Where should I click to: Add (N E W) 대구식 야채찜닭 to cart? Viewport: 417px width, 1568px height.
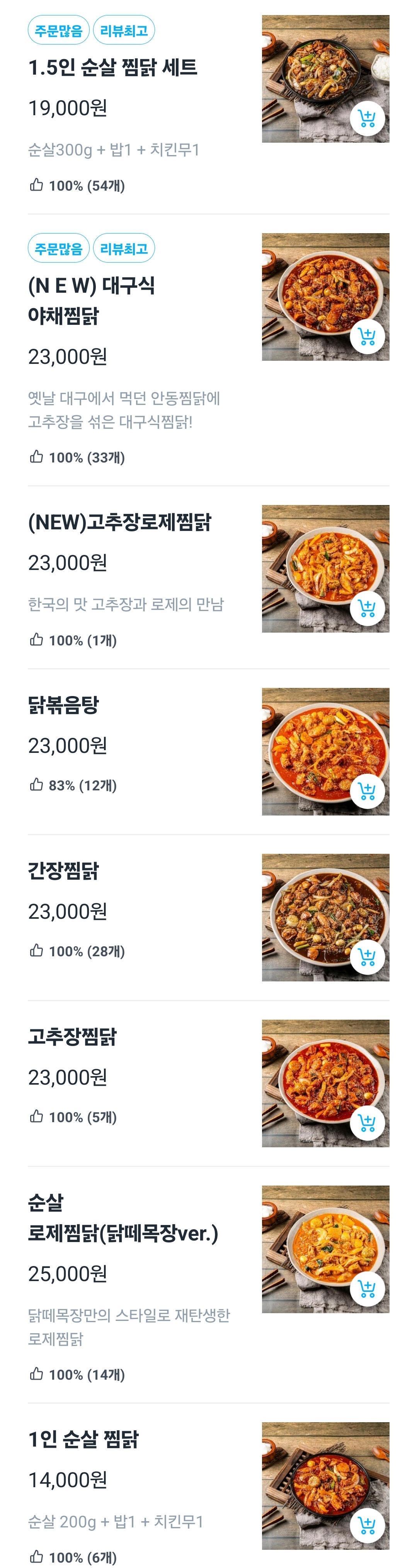(367, 337)
